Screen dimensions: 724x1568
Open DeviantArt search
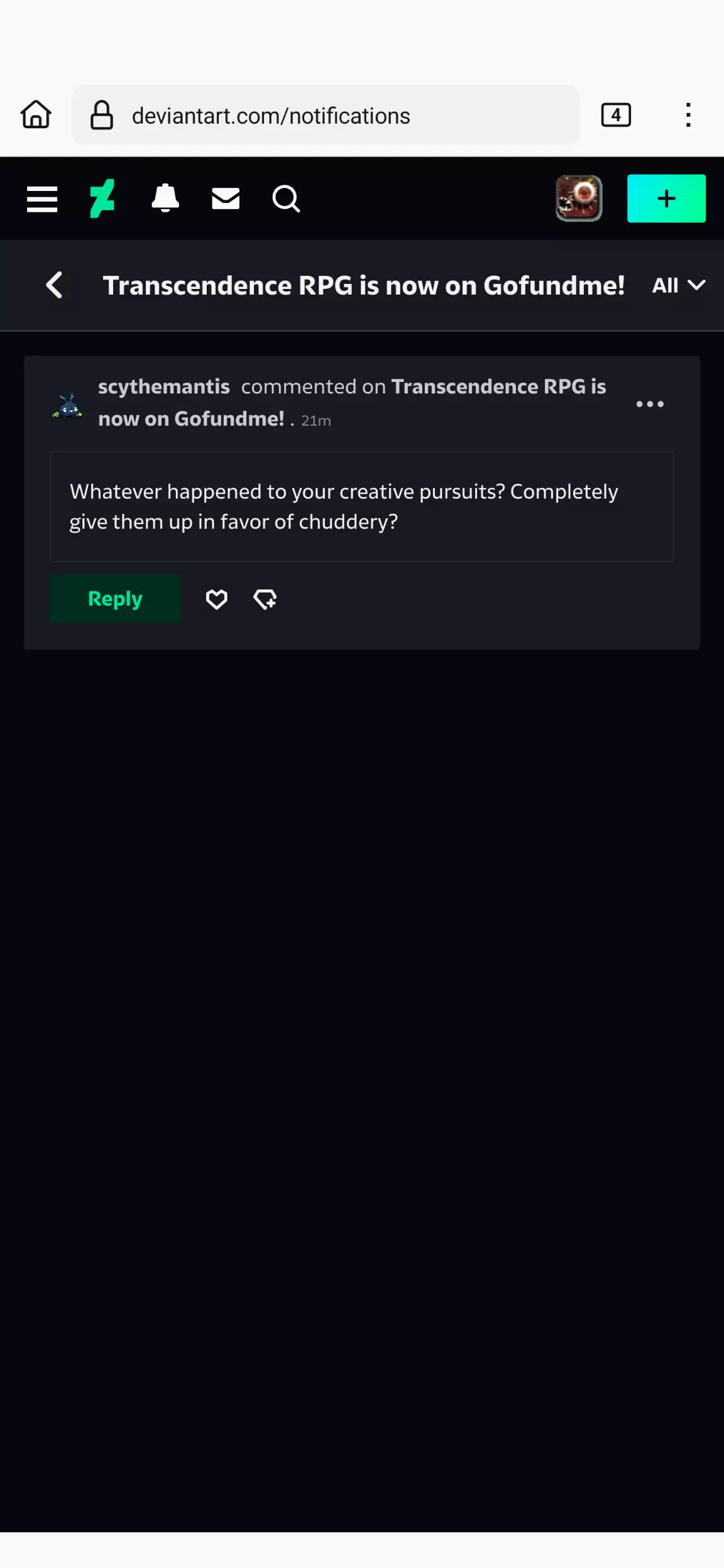click(x=286, y=199)
